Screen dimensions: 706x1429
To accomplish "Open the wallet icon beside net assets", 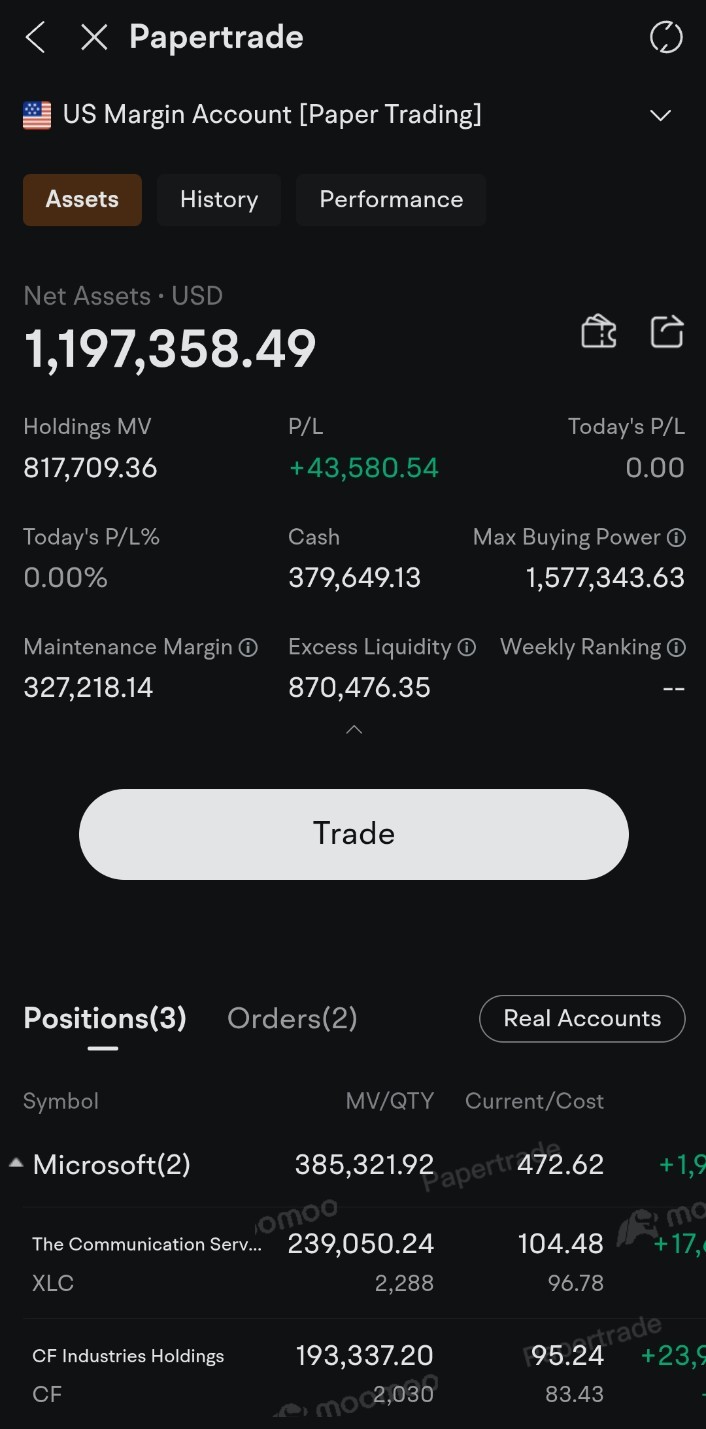I will [x=599, y=331].
